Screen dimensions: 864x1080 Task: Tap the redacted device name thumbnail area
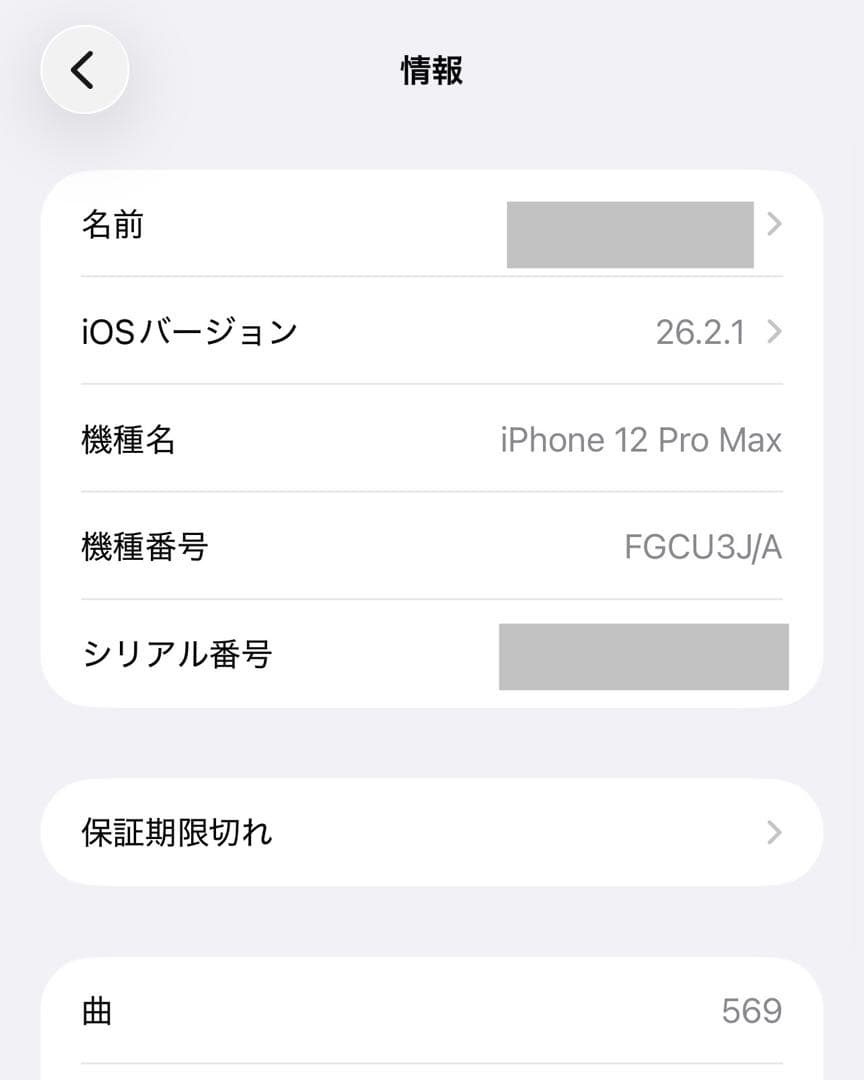[630, 234]
